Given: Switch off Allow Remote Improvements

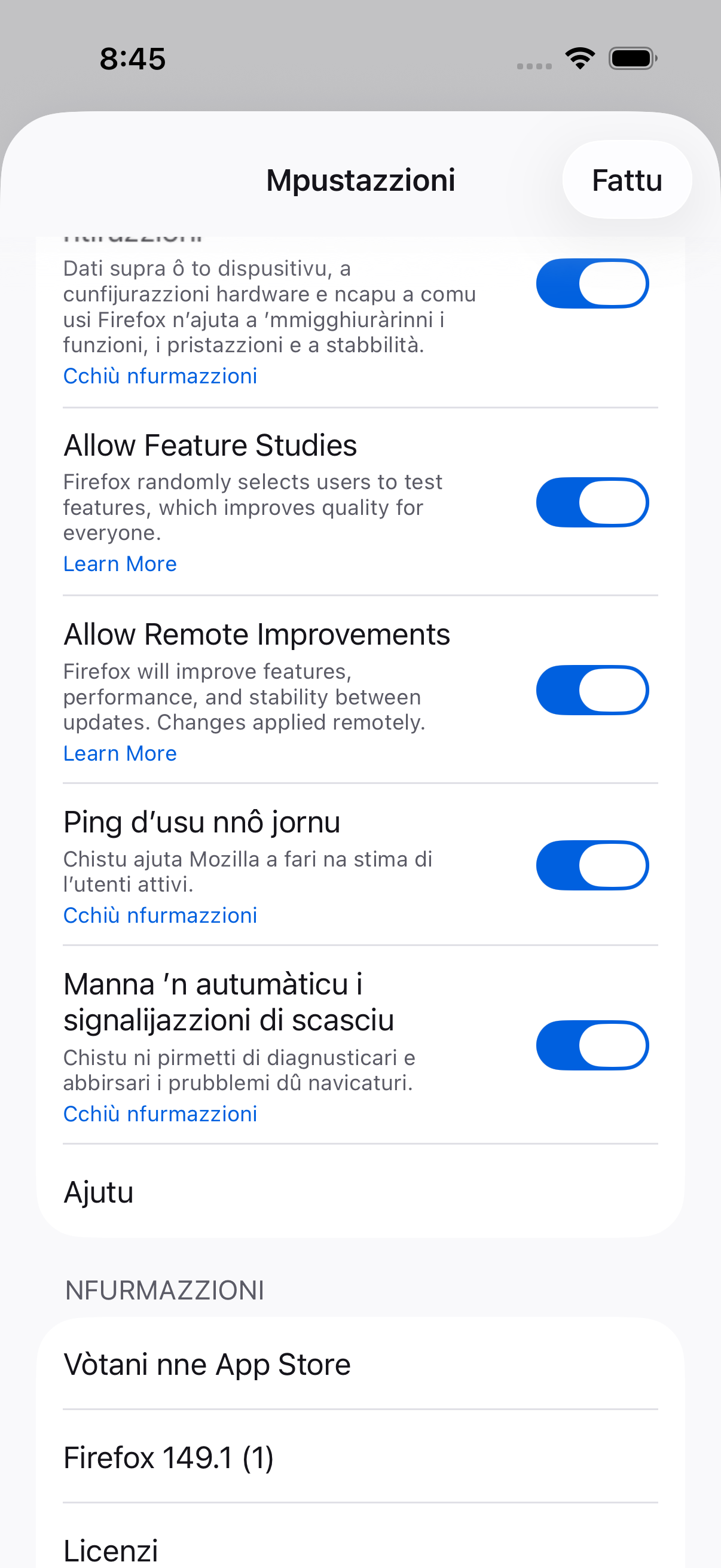Looking at the screenshot, I should [x=592, y=690].
